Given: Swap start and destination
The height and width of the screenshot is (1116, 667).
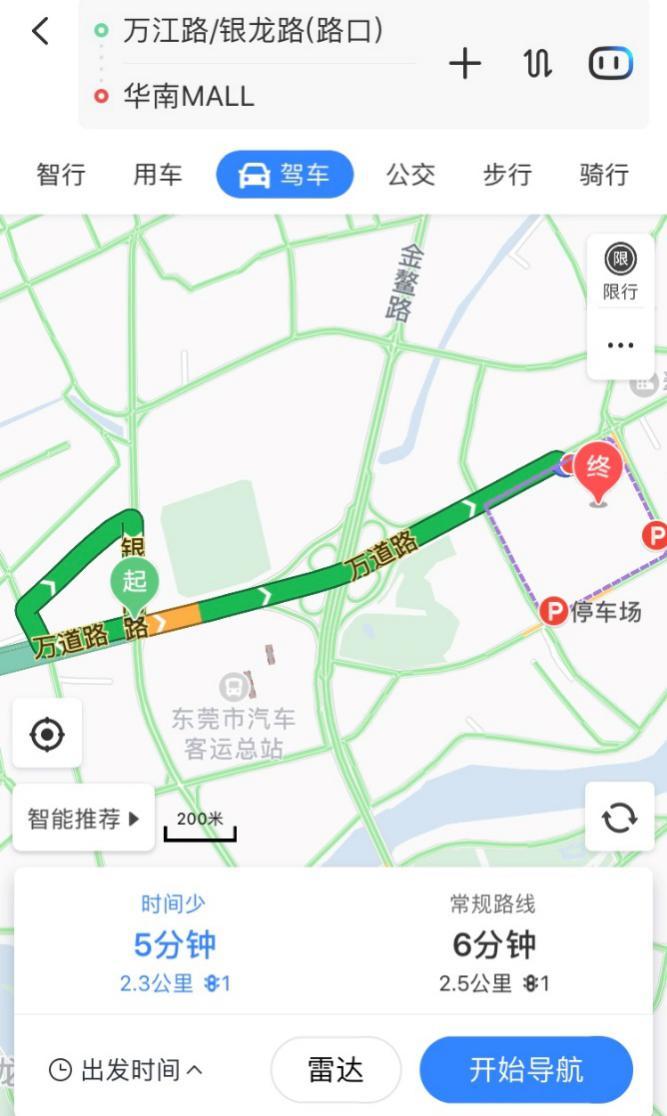Looking at the screenshot, I should pyautogui.click(x=538, y=65).
